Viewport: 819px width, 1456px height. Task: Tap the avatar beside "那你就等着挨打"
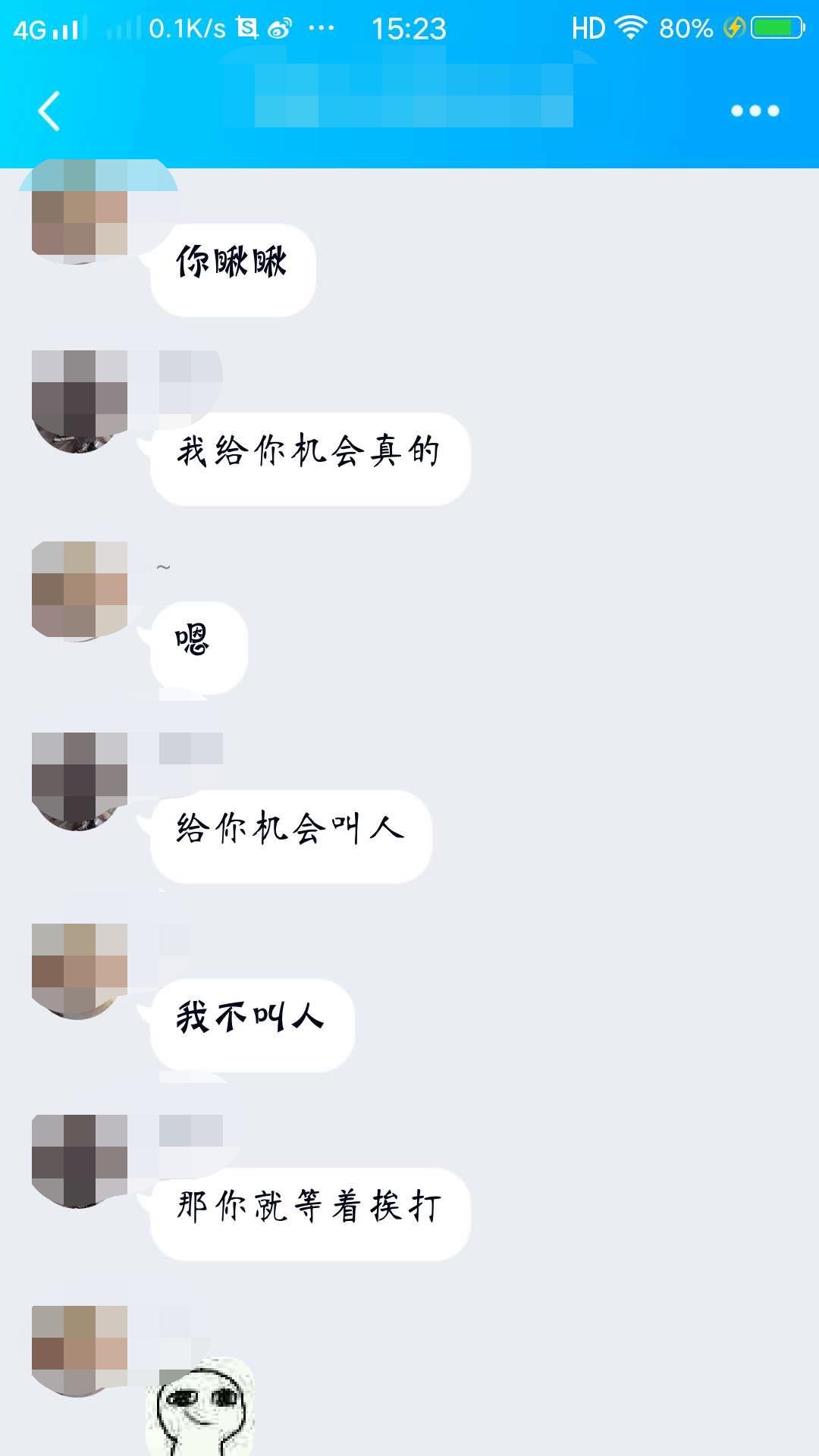click(79, 1162)
